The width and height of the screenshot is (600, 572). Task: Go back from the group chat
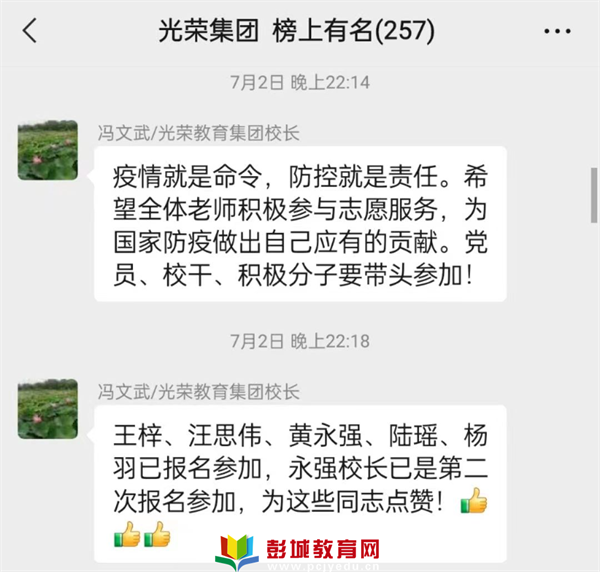point(30,31)
